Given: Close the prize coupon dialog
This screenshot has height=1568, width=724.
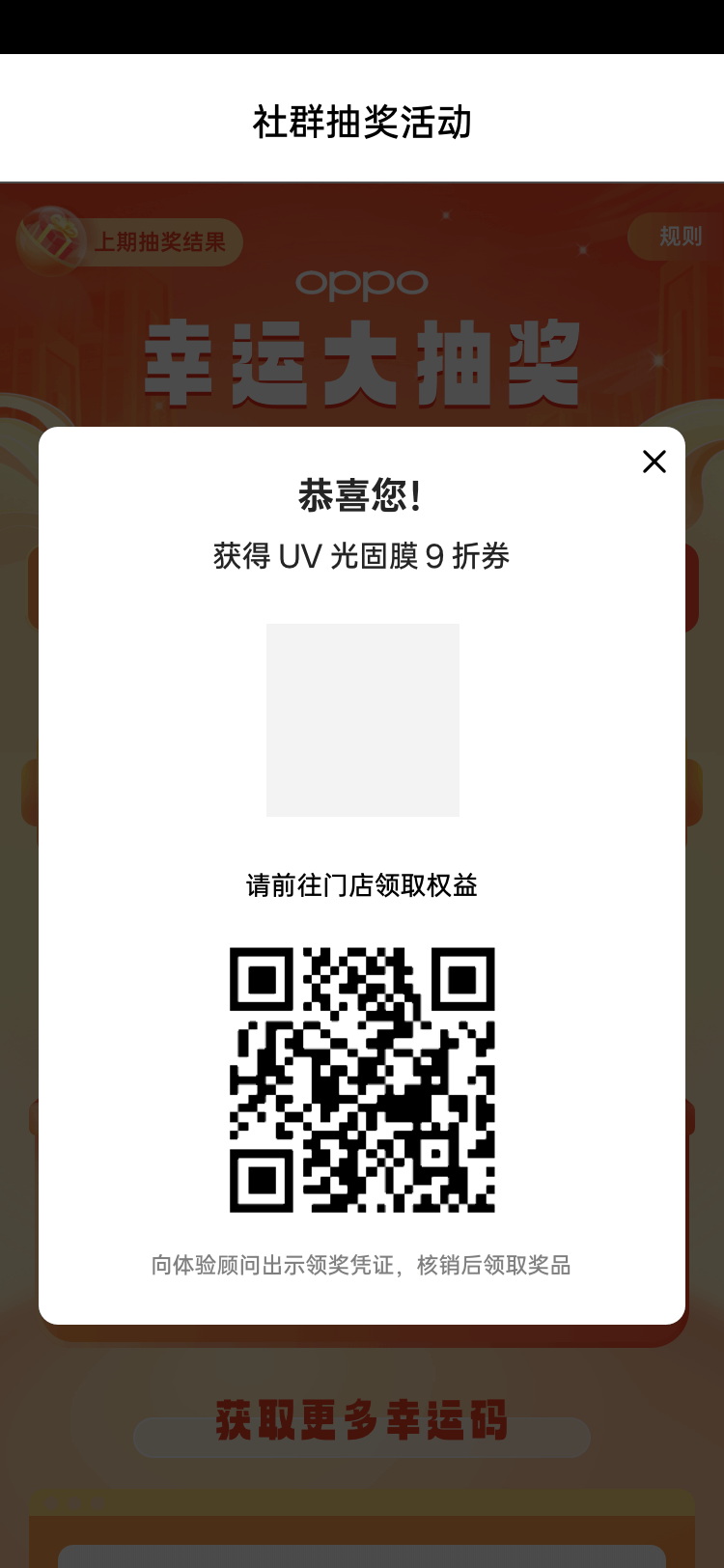Looking at the screenshot, I should coord(654,462).
